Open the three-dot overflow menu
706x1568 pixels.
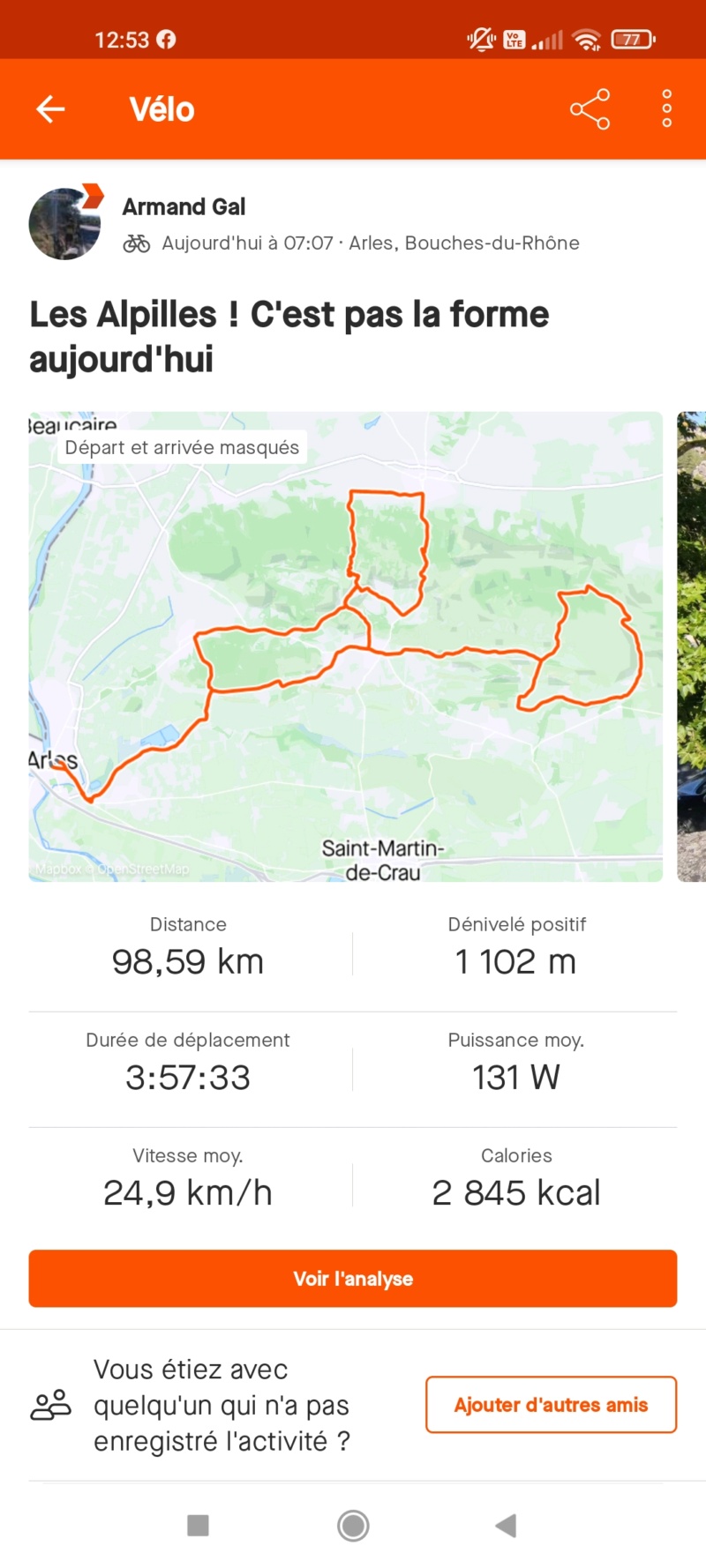(667, 109)
